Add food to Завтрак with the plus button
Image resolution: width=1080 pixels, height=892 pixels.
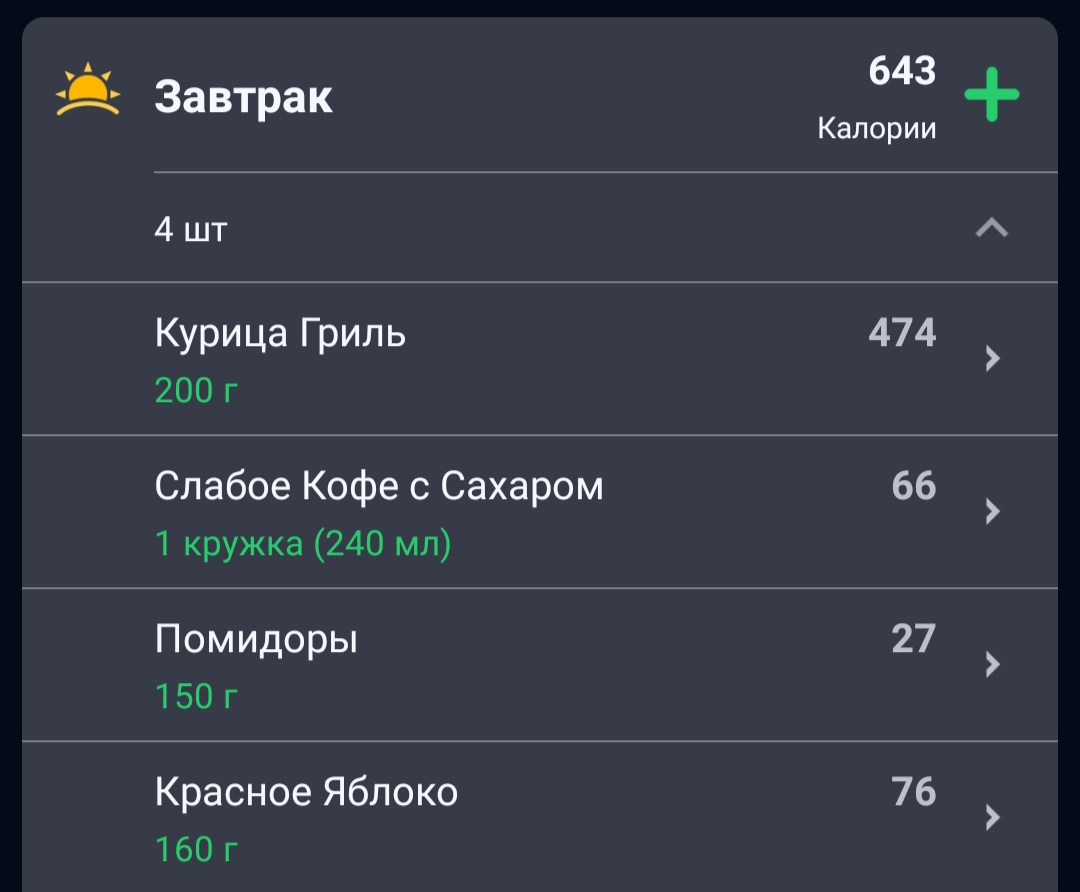pos(991,94)
